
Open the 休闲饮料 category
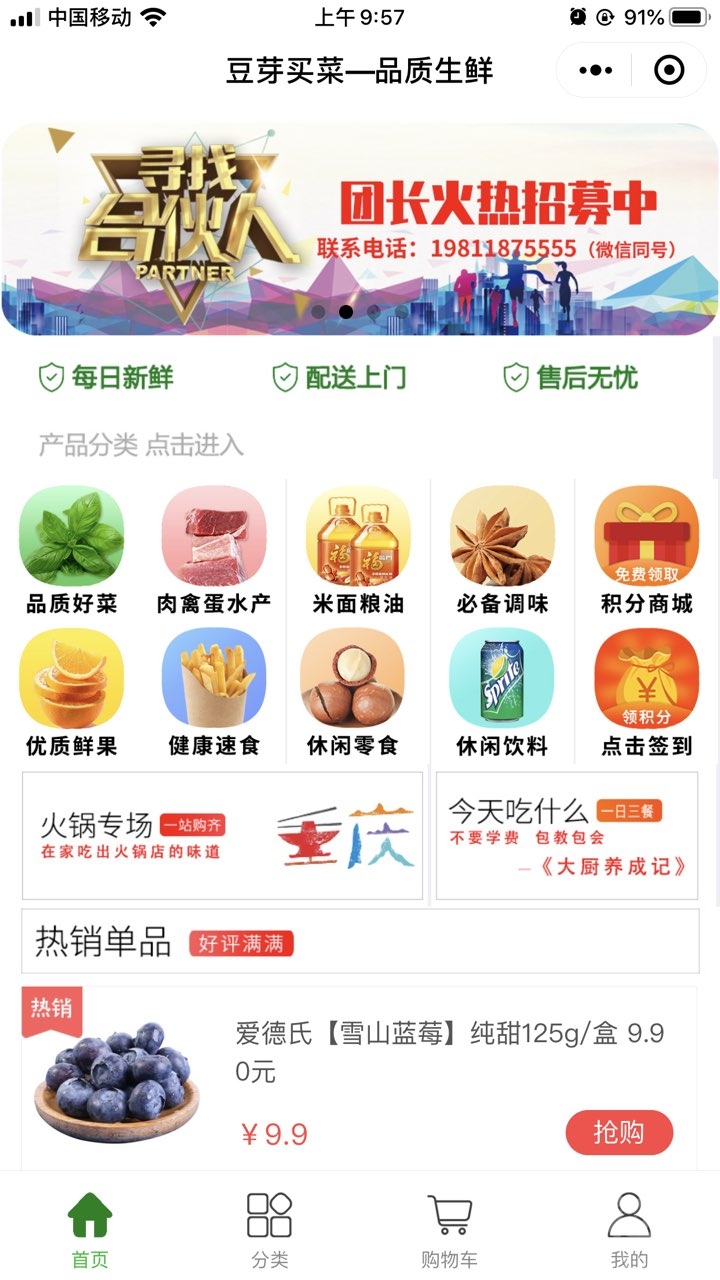coord(502,691)
